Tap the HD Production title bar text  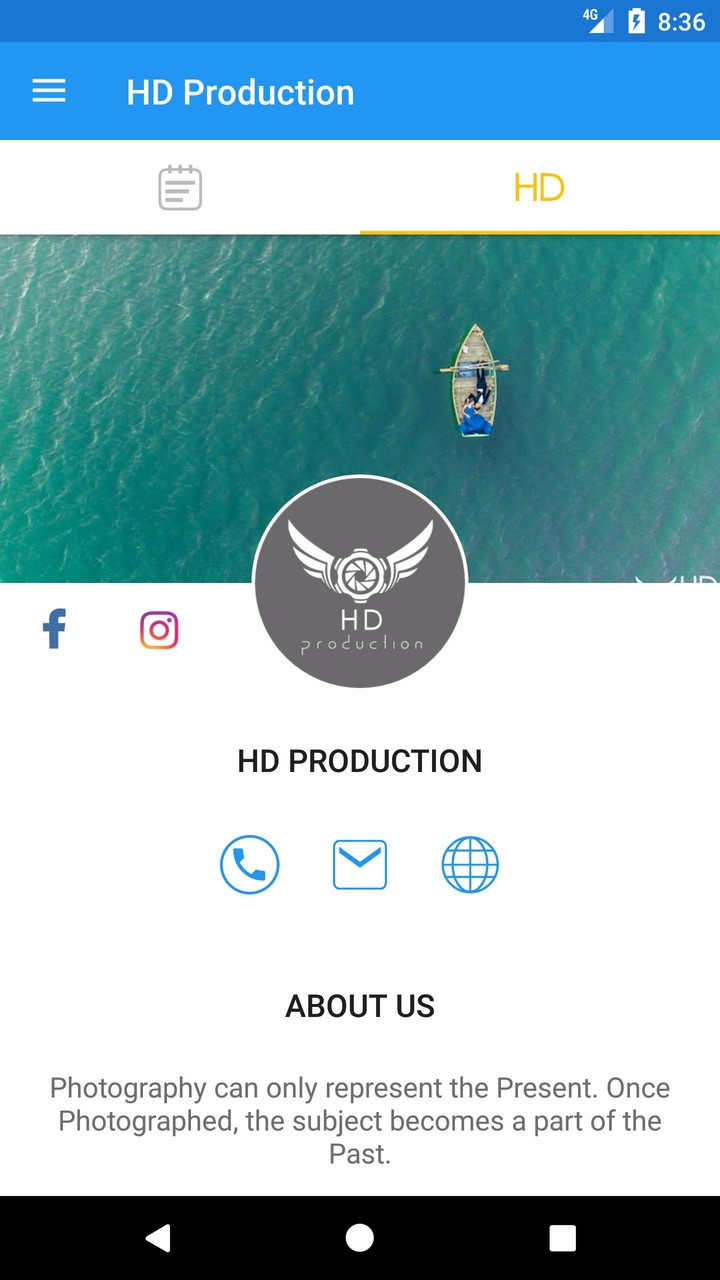tap(241, 92)
